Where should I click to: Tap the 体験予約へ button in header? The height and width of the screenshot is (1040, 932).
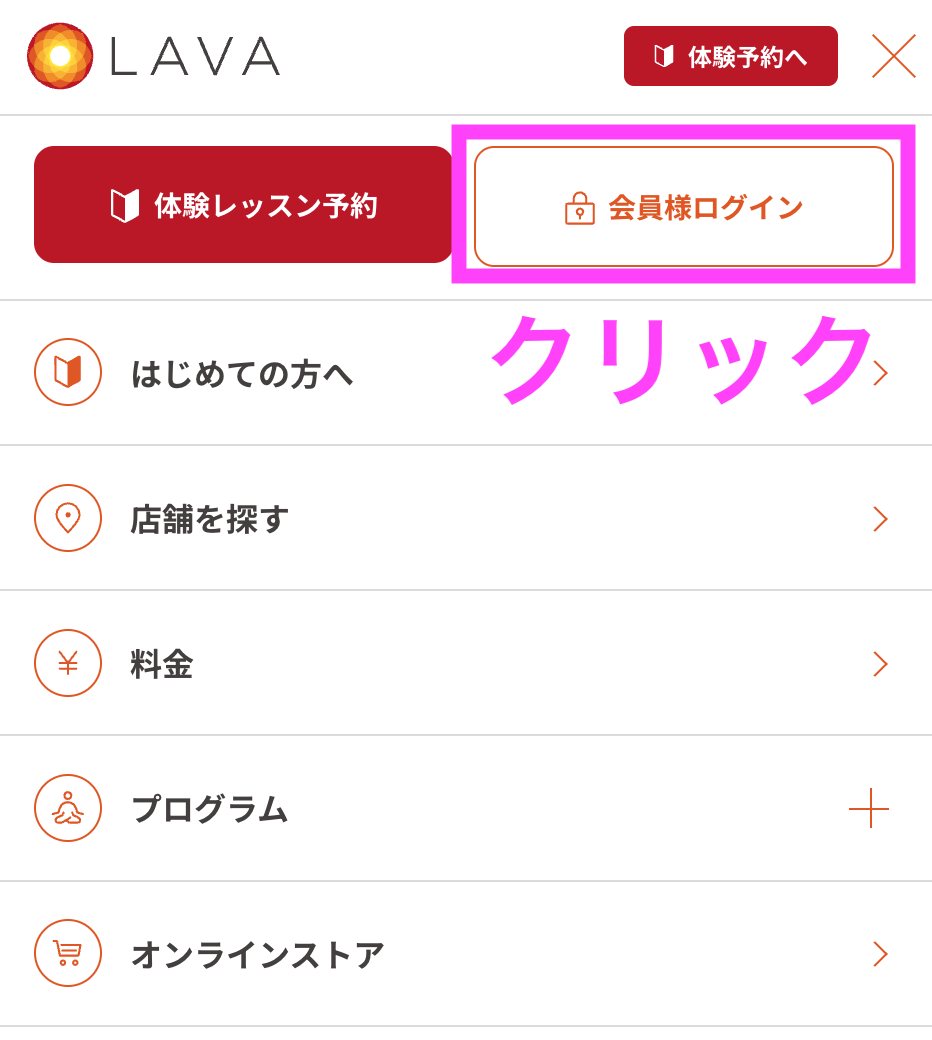tap(730, 56)
